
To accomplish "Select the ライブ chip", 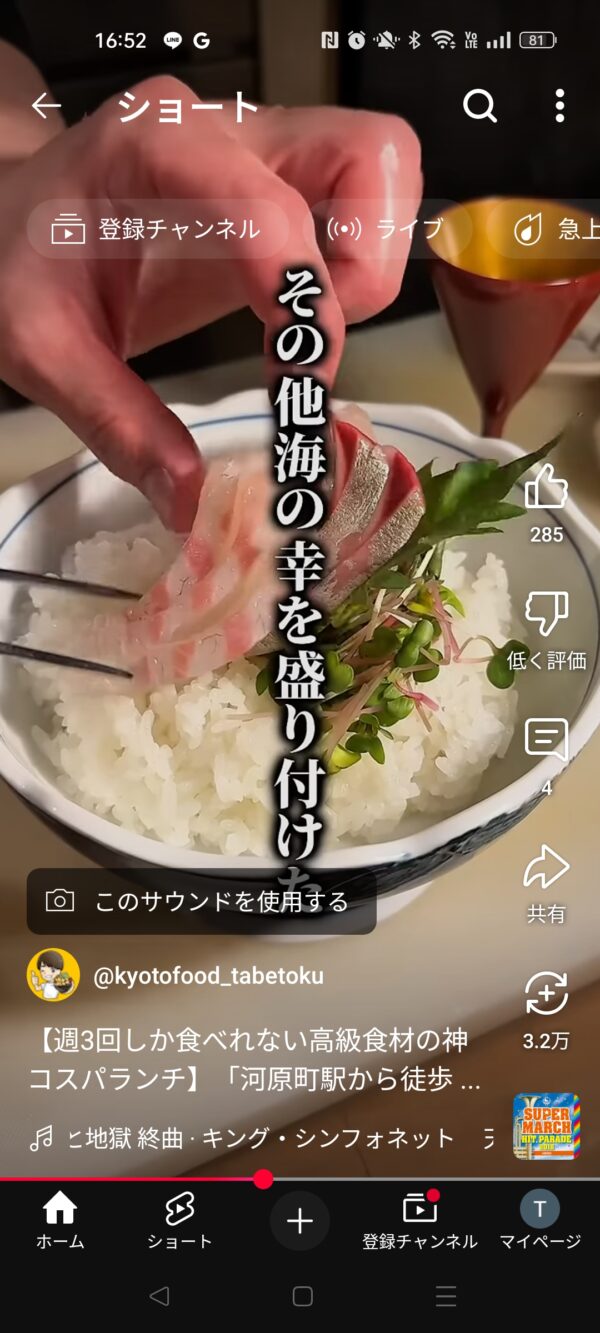I will pyautogui.click(x=385, y=229).
